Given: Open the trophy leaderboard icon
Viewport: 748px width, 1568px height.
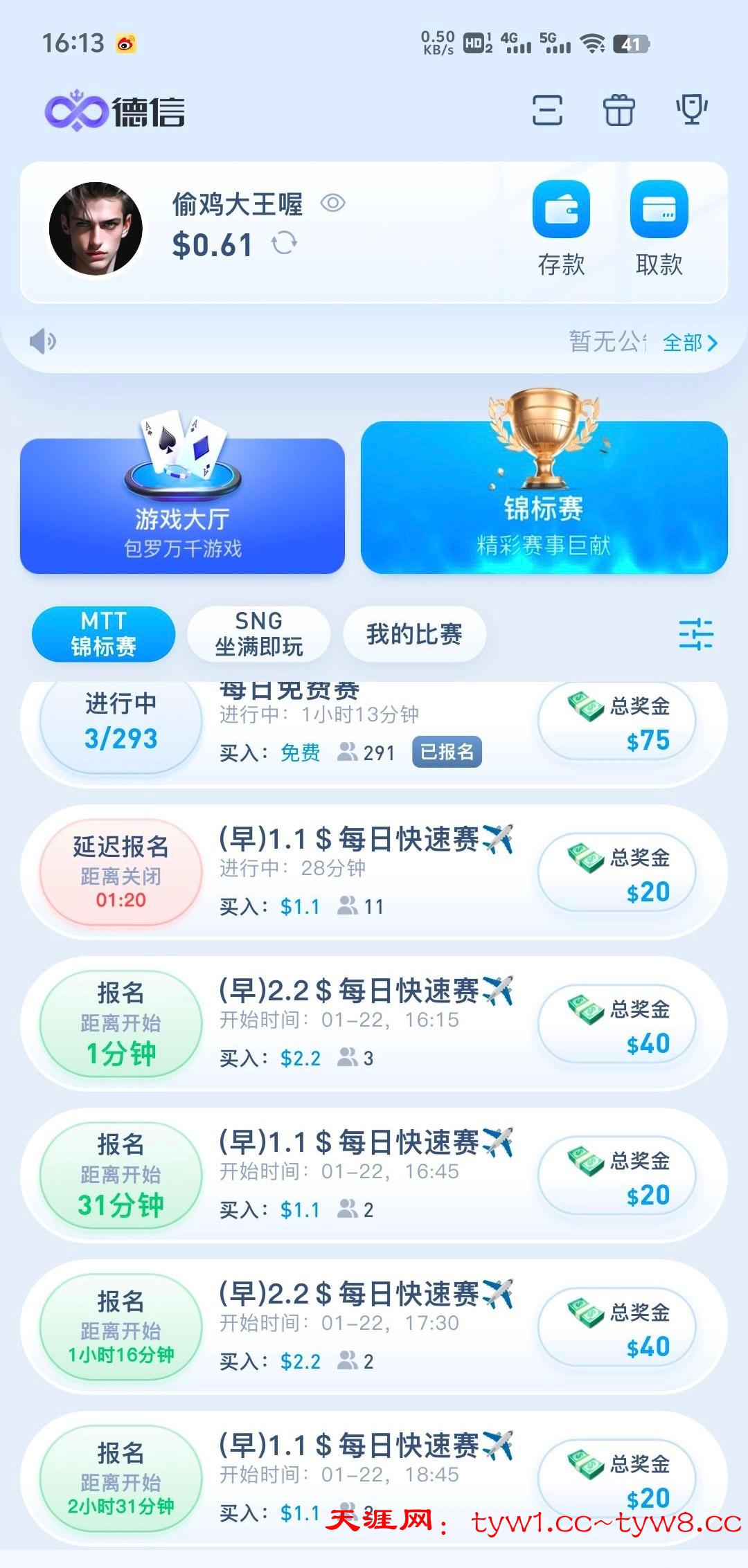Looking at the screenshot, I should pos(691,109).
